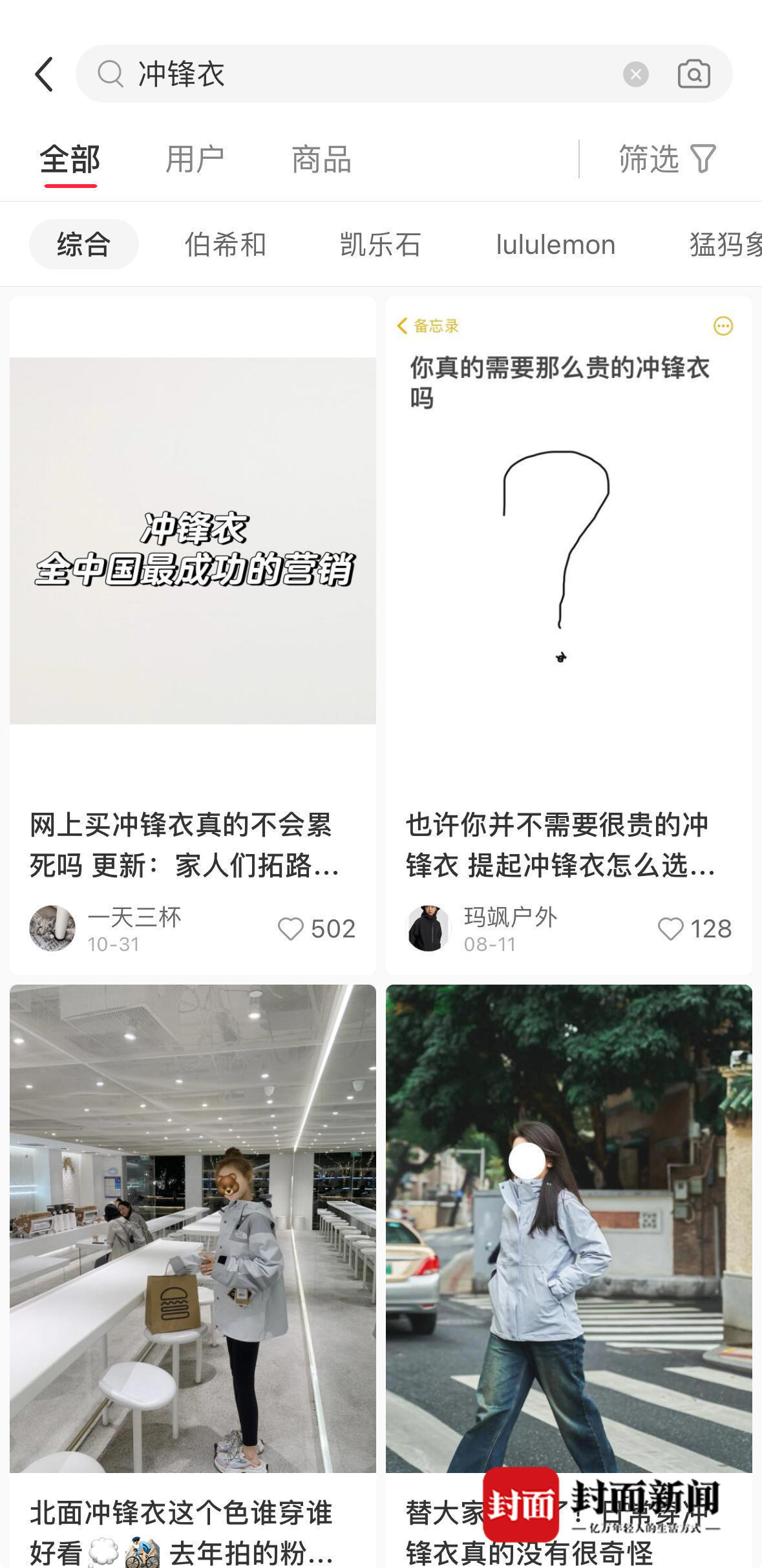Switch to the 商品 tab

tap(321, 160)
